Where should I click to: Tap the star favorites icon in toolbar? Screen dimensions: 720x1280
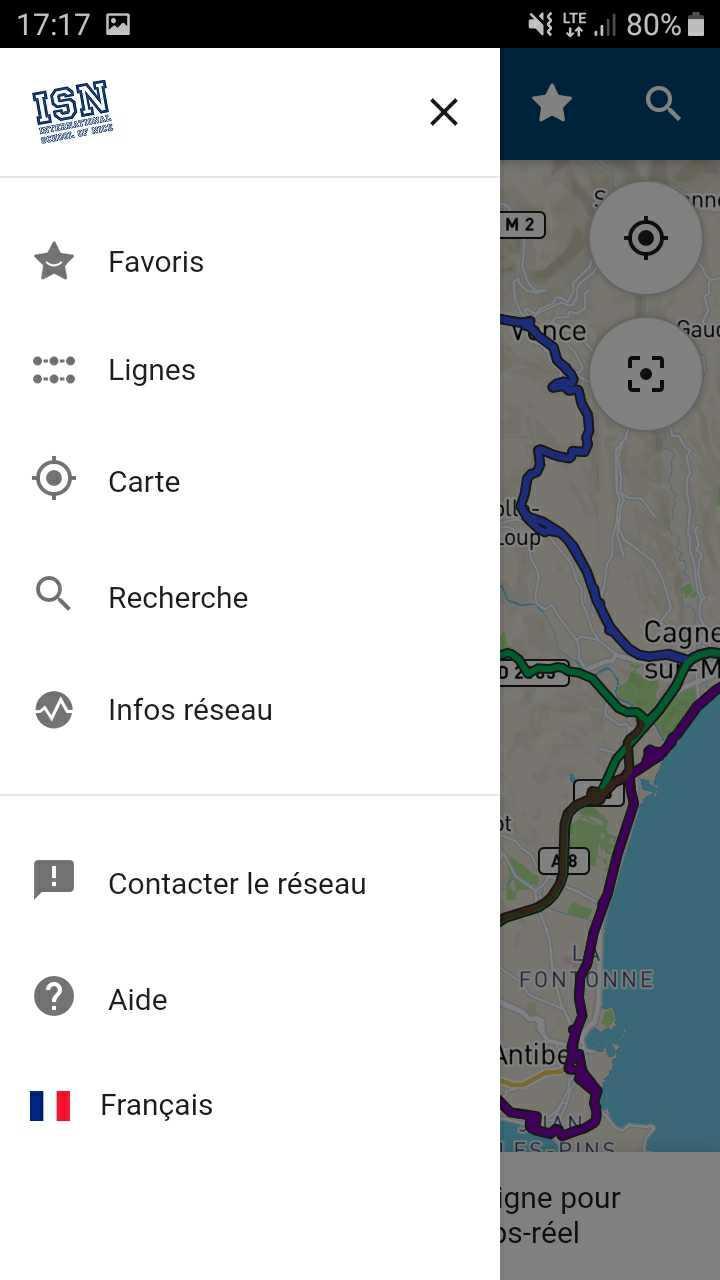tap(551, 103)
